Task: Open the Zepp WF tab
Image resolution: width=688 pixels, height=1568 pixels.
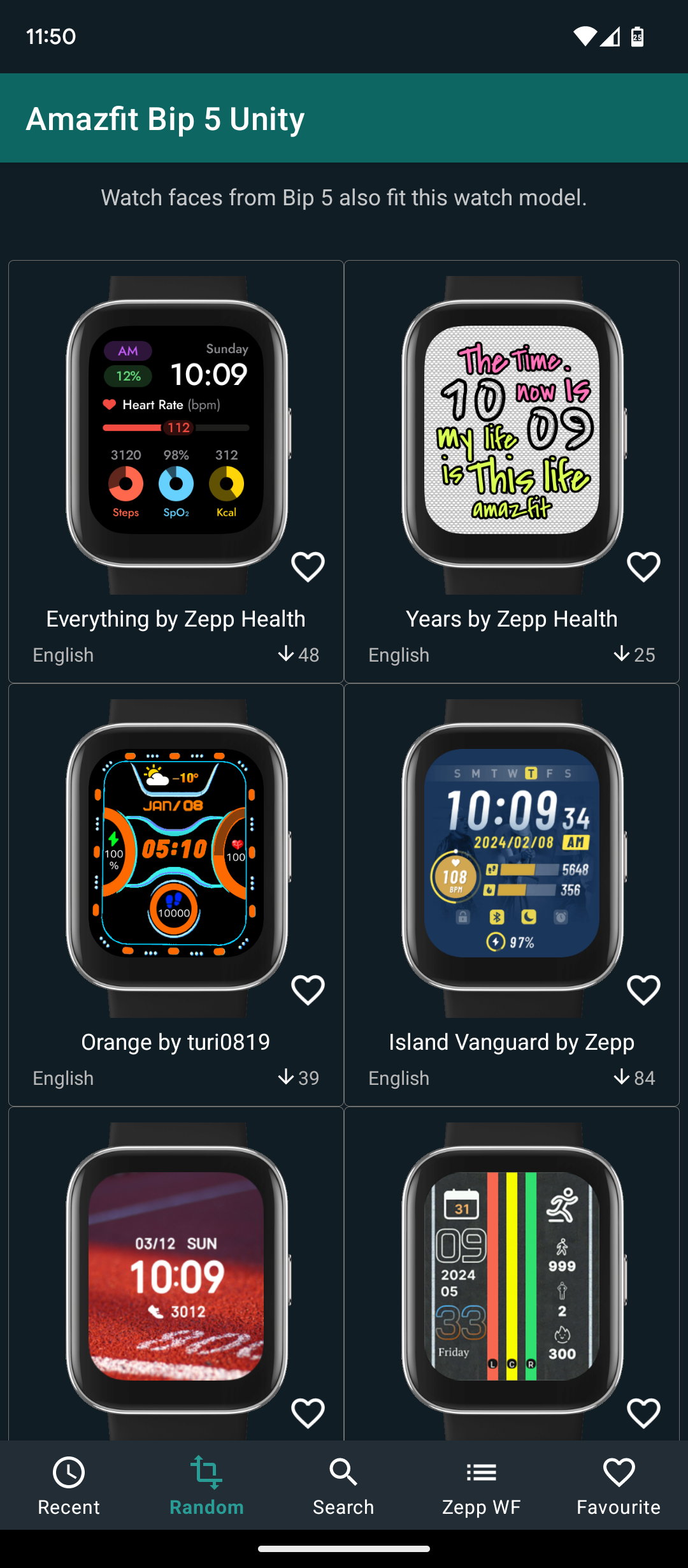Action: pos(481,1485)
